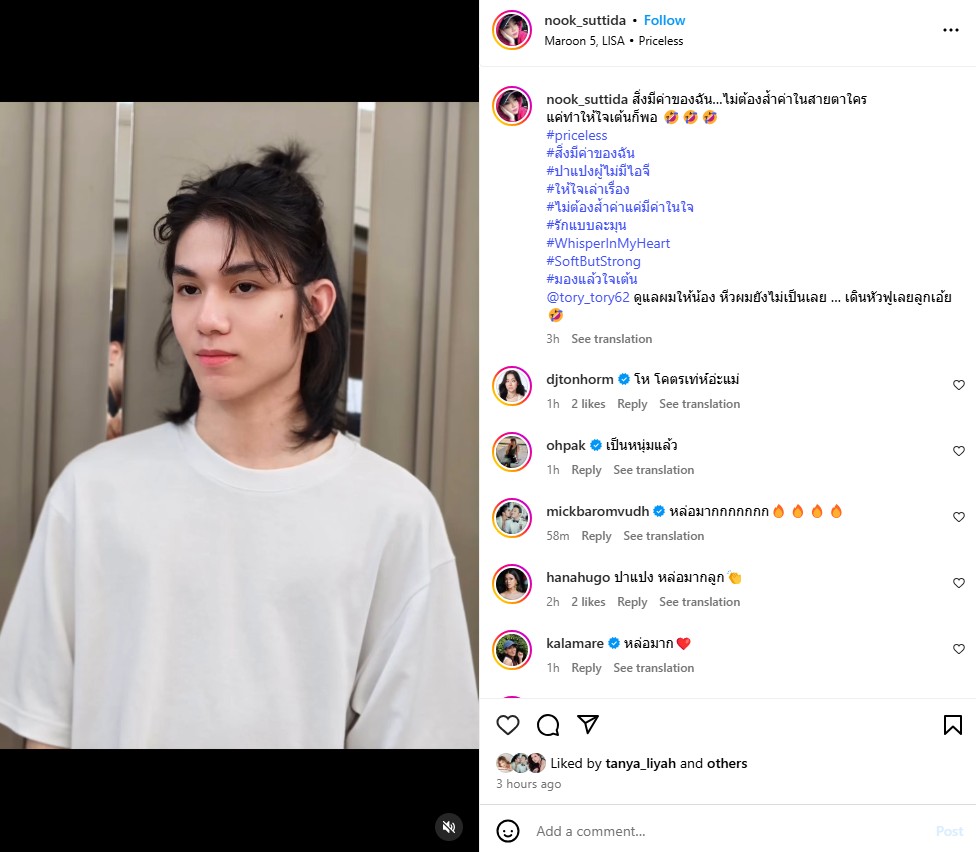
Task: Like djtonhorm's comment
Action: click(x=958, y=385)
